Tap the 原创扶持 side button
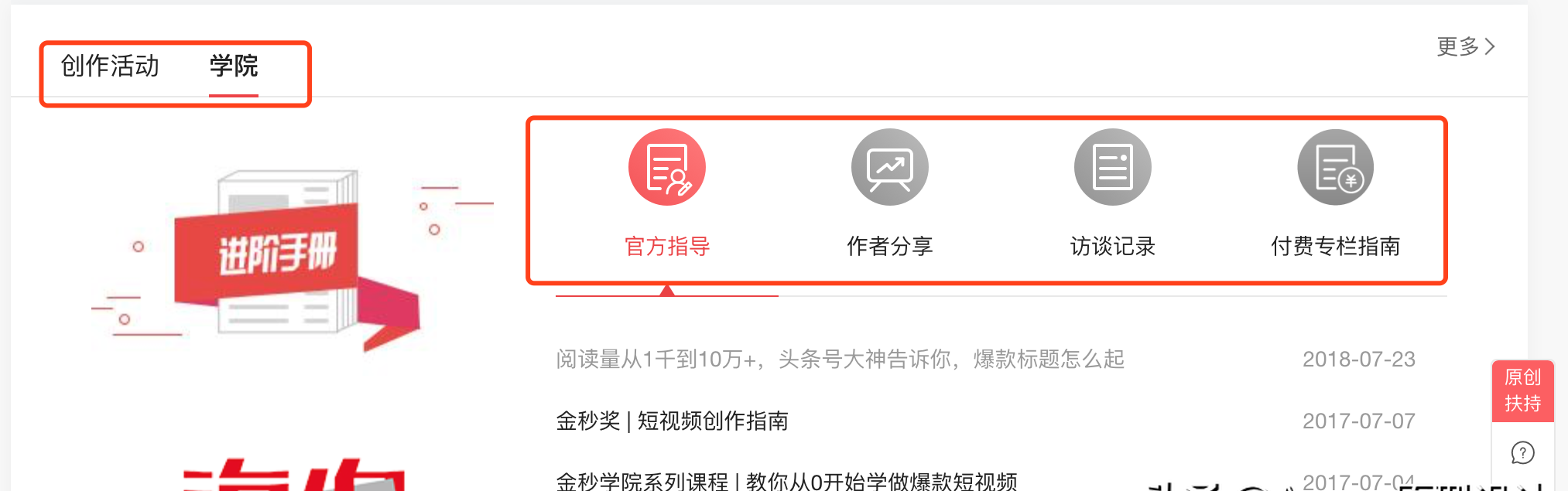 [1522, 390]
